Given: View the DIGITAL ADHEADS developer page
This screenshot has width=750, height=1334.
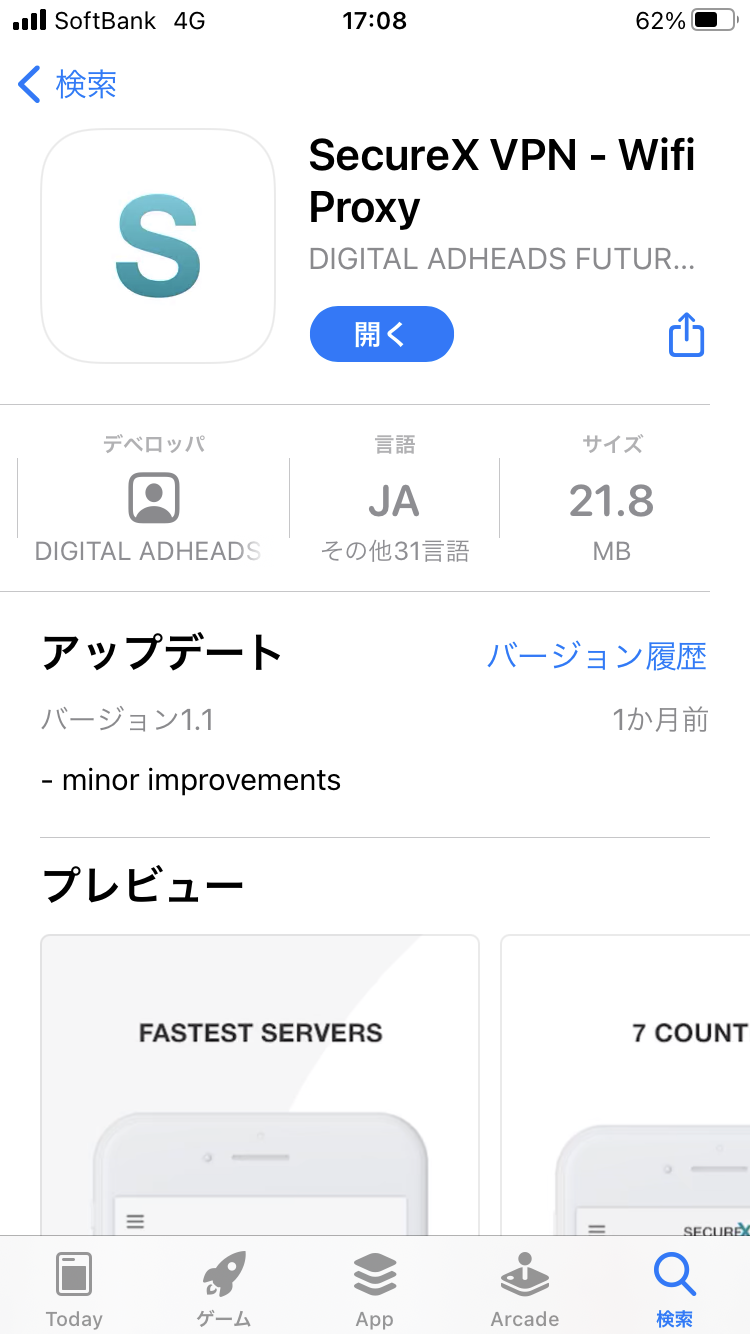Looking at the screenshot, I should coord(153,498).
